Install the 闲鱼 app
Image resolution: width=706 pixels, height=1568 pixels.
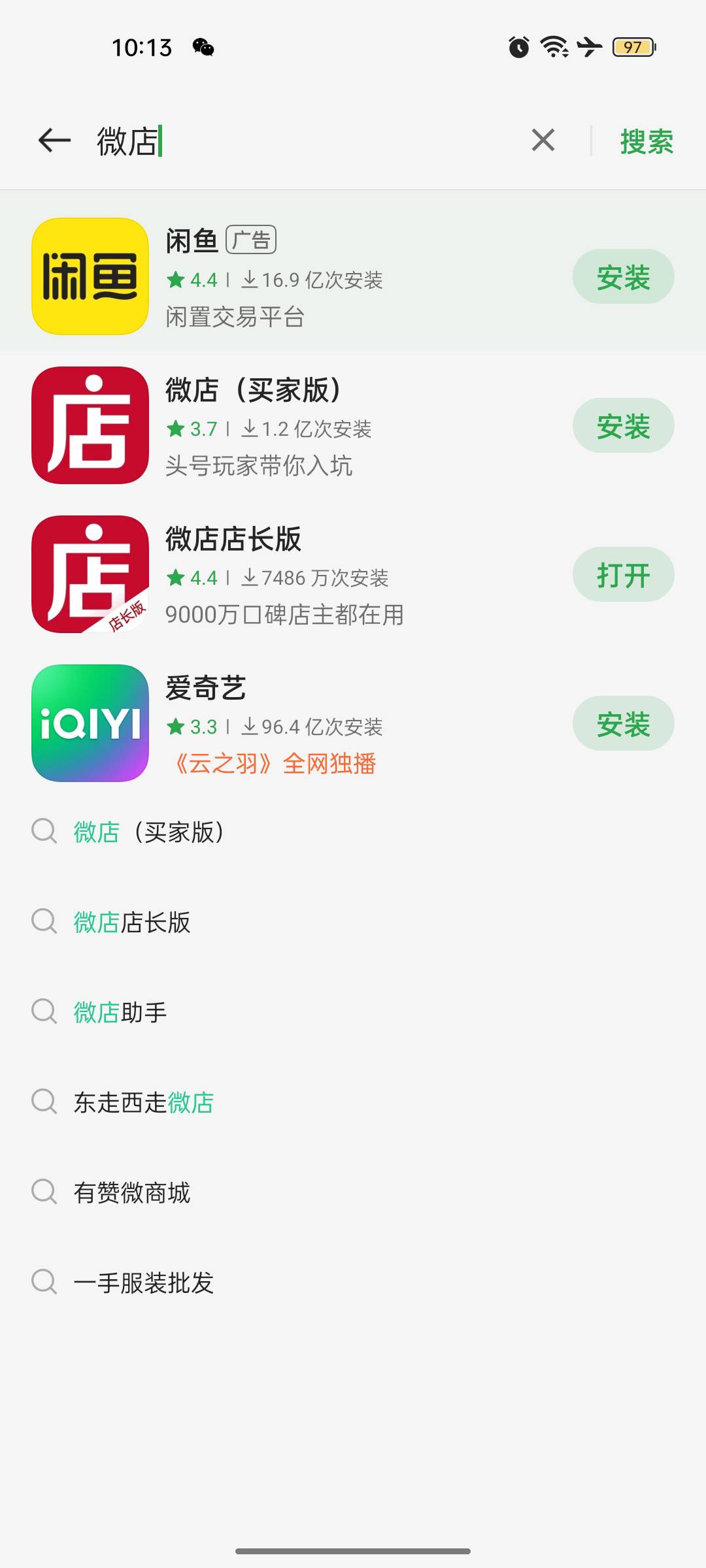point(623,276)
